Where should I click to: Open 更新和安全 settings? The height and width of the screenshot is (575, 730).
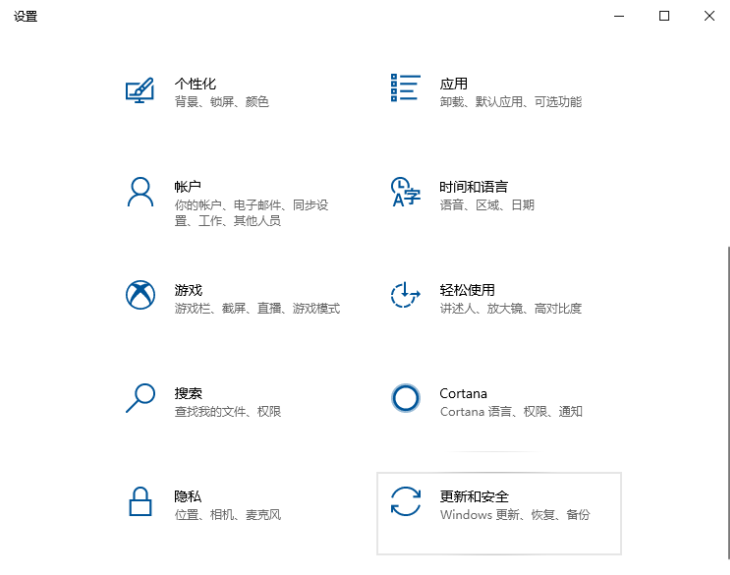[x=474, y=497]
